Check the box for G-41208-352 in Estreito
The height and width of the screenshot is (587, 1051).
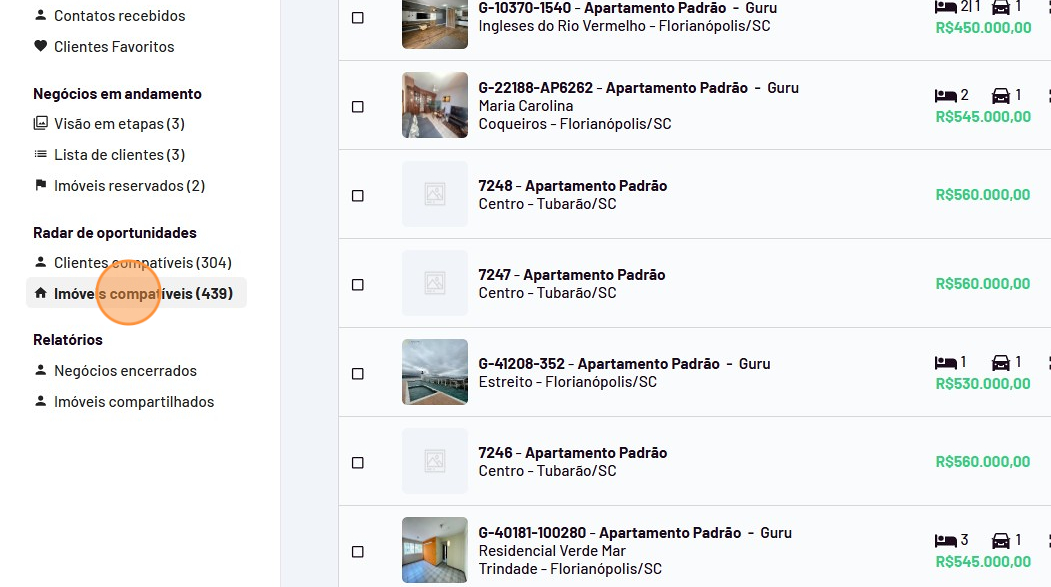(358, 374)
